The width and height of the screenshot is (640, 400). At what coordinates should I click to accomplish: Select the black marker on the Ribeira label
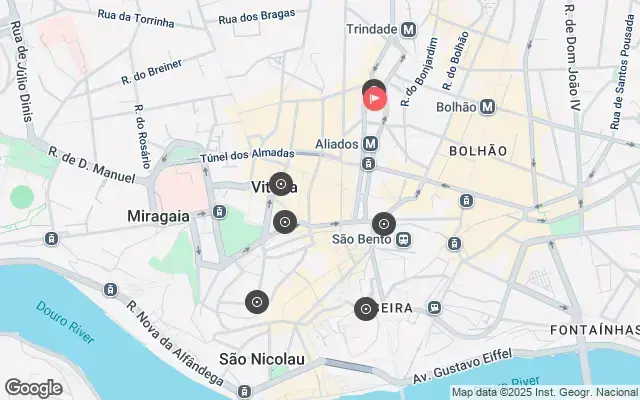coord(366,309)
